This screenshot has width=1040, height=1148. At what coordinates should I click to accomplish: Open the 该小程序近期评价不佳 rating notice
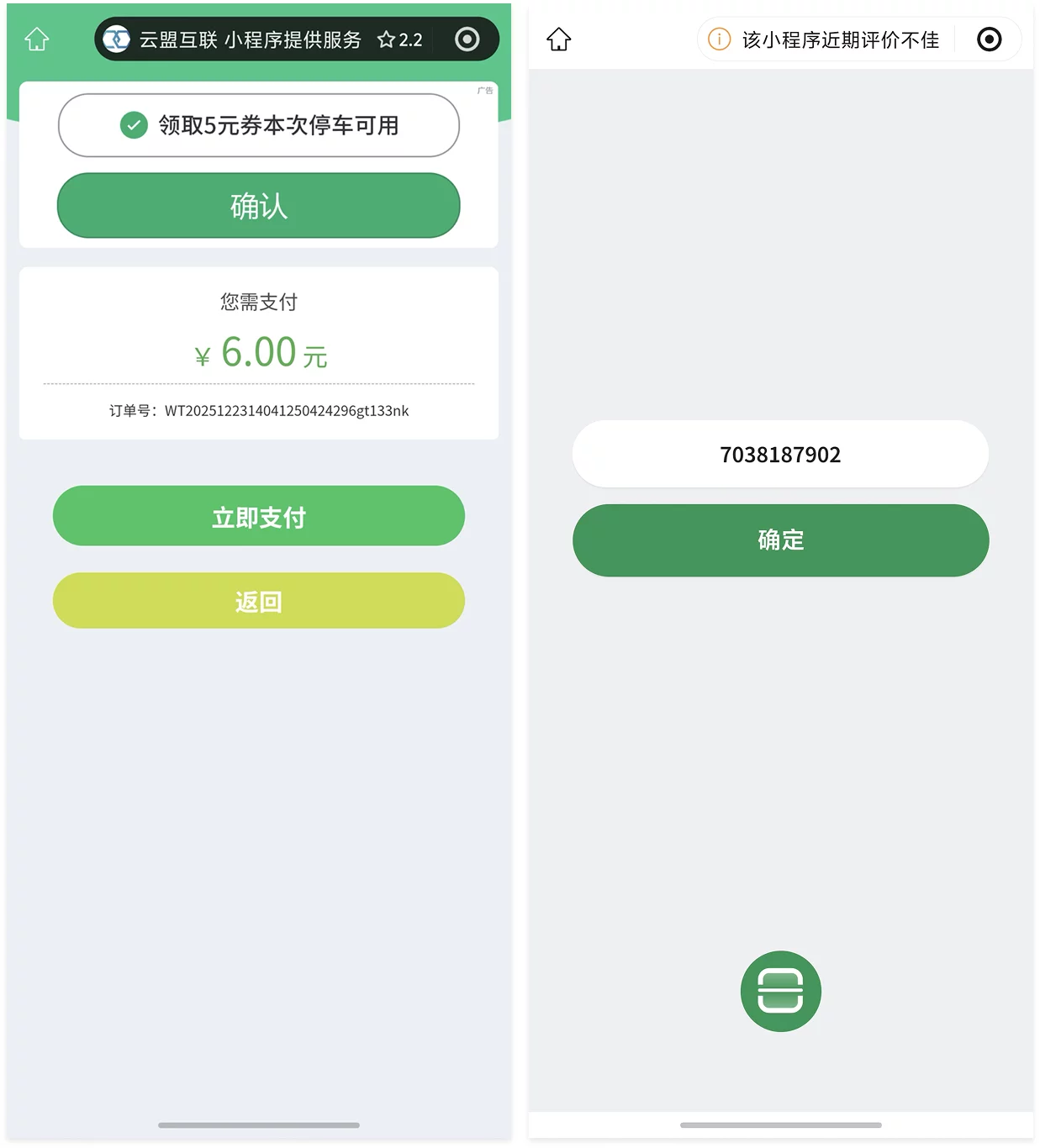click(x=826, y=39)
